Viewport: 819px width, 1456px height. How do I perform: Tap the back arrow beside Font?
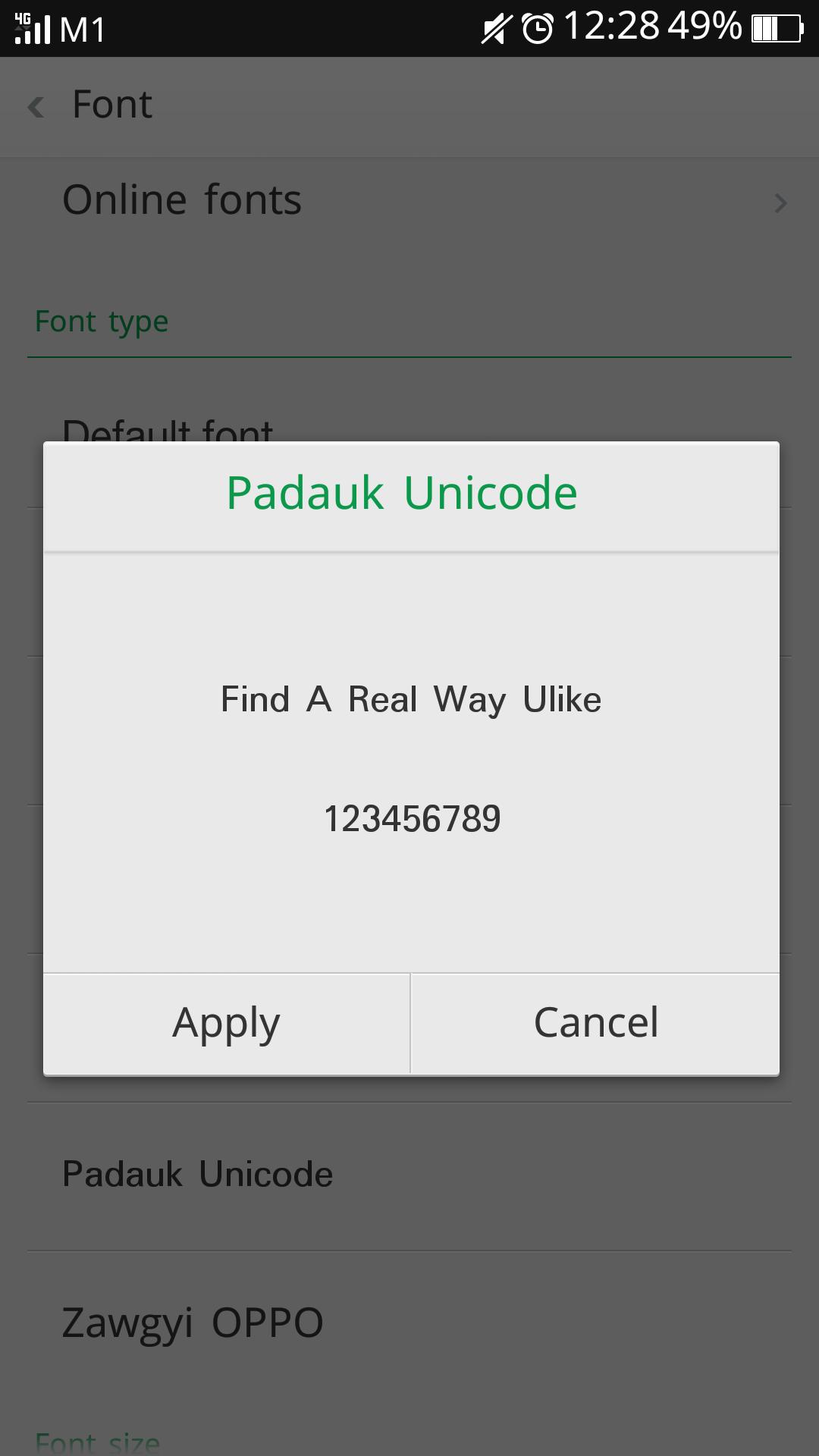pyautogui.click(x=36, y=104)
